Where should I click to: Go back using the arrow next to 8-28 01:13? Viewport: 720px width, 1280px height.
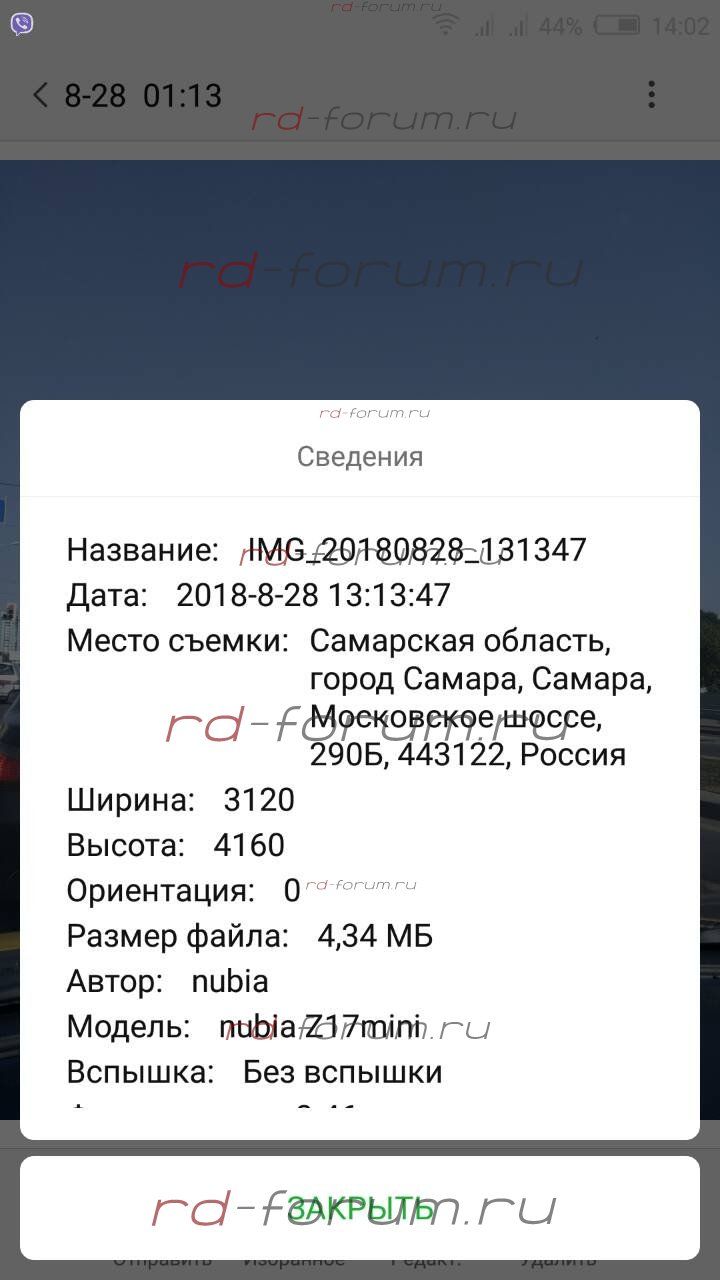pyautogui.click(x=40, y=95)
